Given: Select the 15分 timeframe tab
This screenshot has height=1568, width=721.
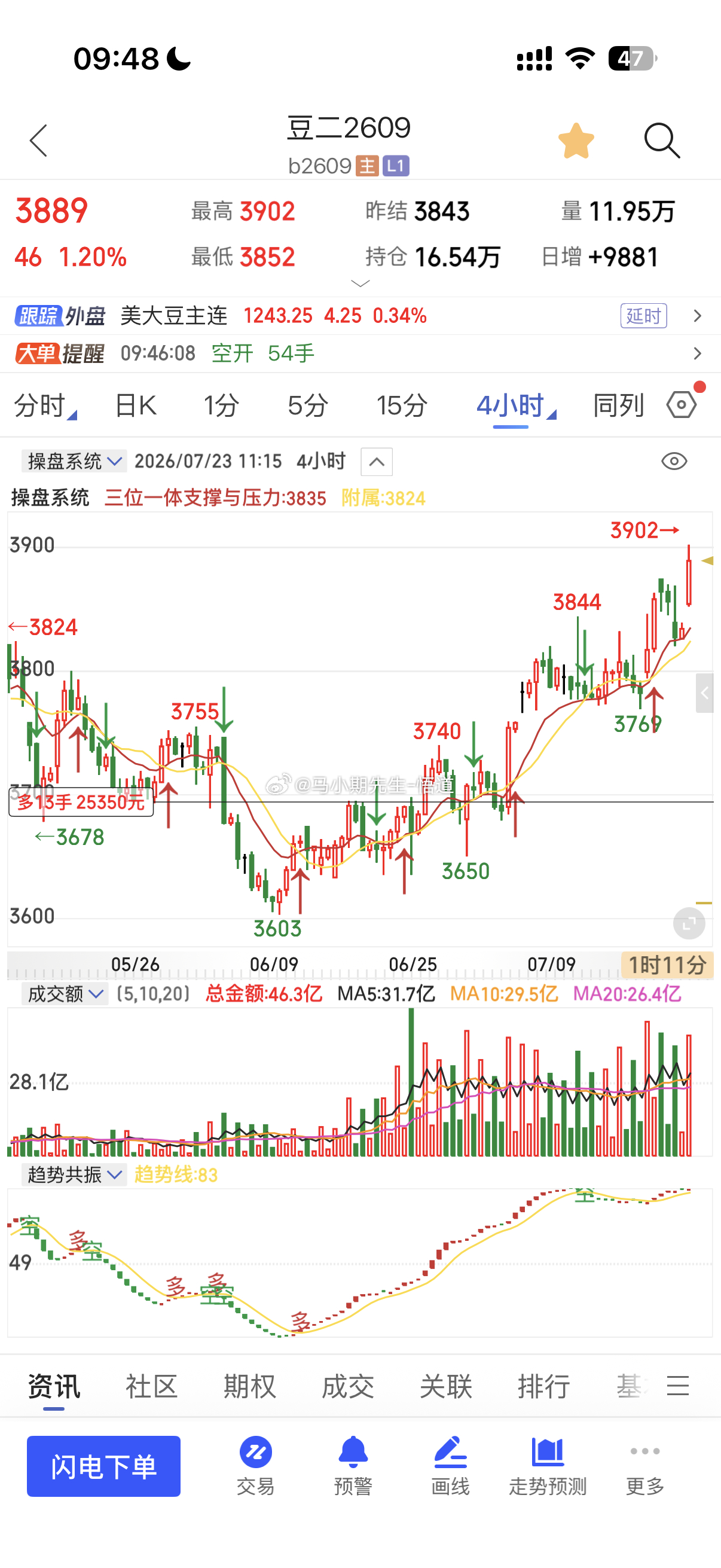Looking at the screenshot, I should click(x=402, y=405).
